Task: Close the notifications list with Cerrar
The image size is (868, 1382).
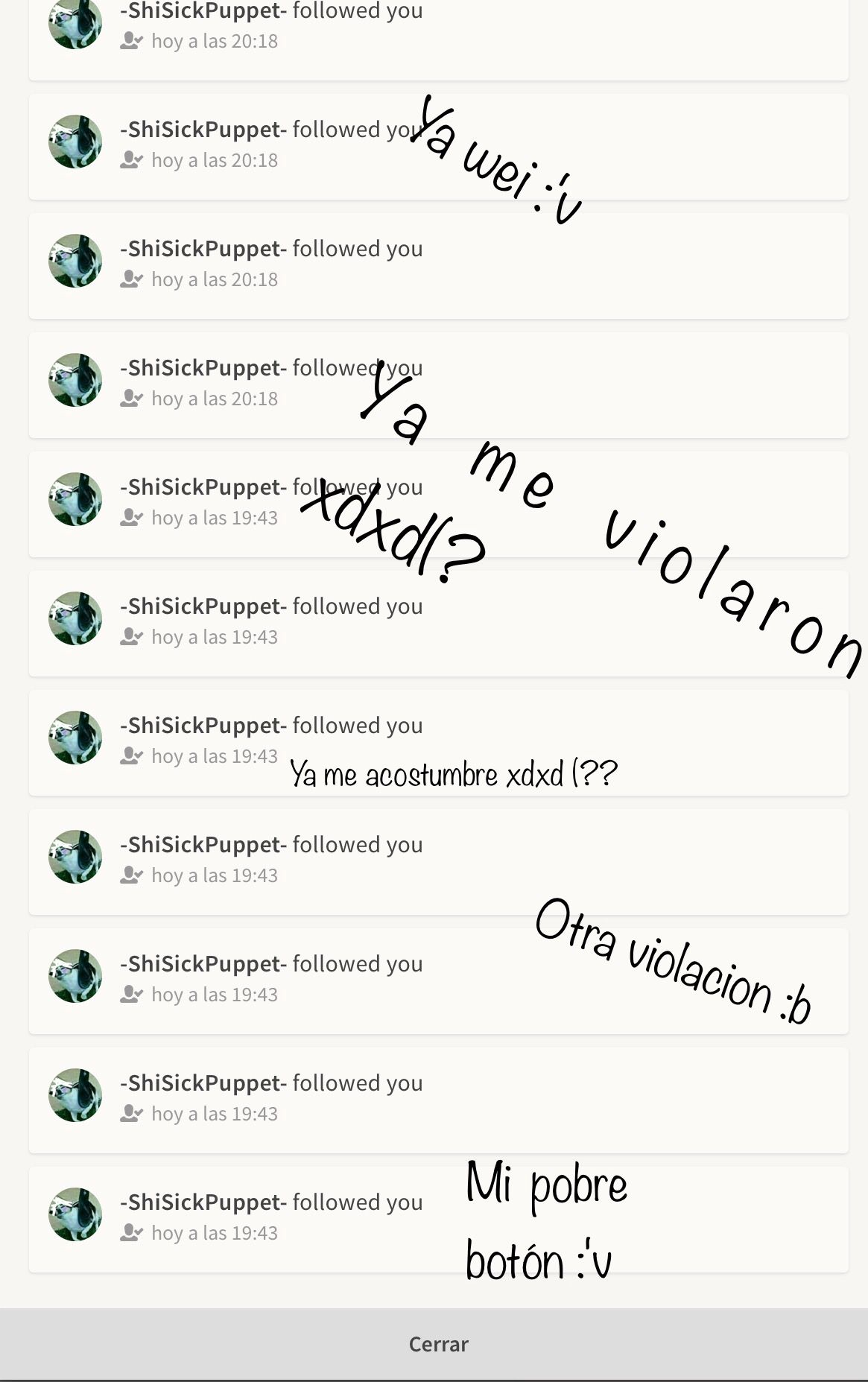Action: (438, 1343)
